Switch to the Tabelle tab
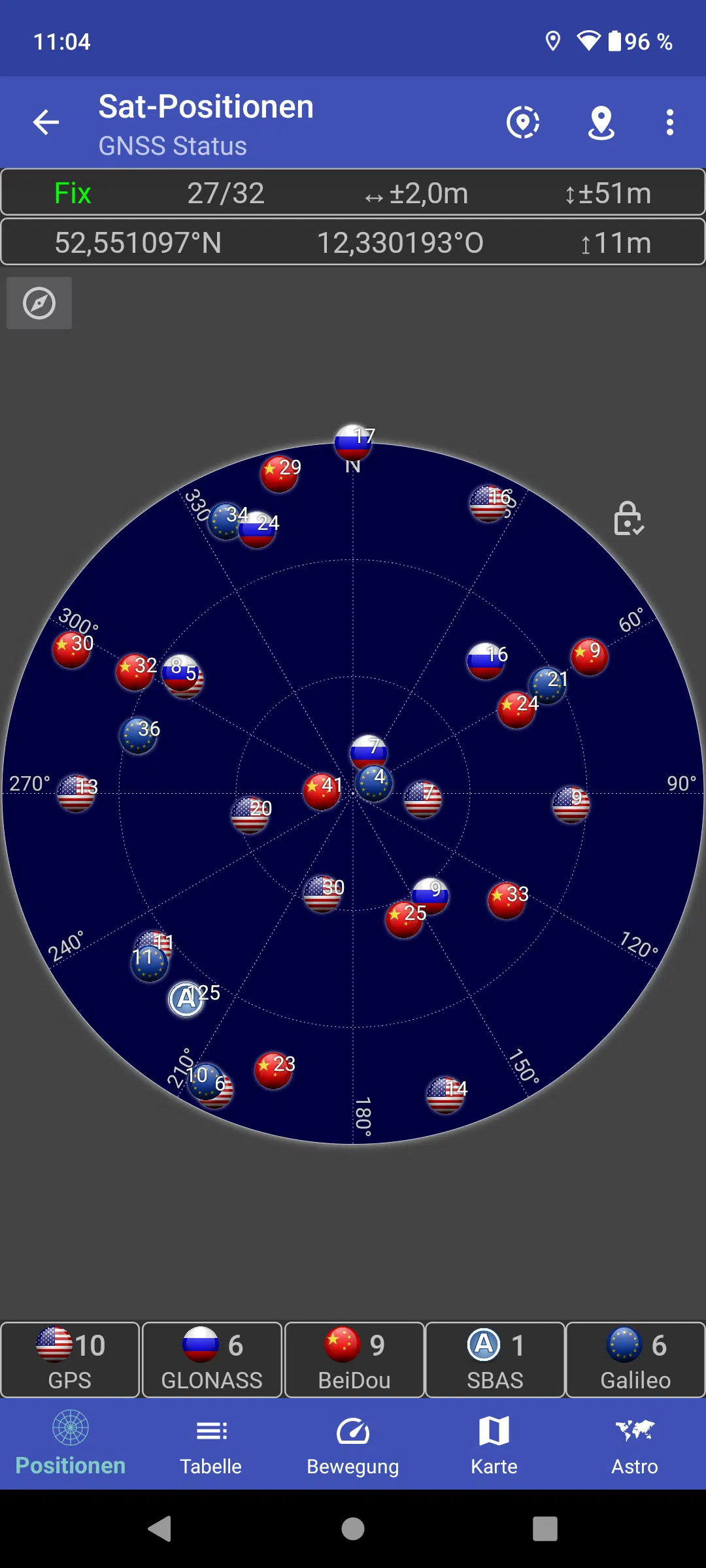706x1568 pixels. tap(211, 1445)
